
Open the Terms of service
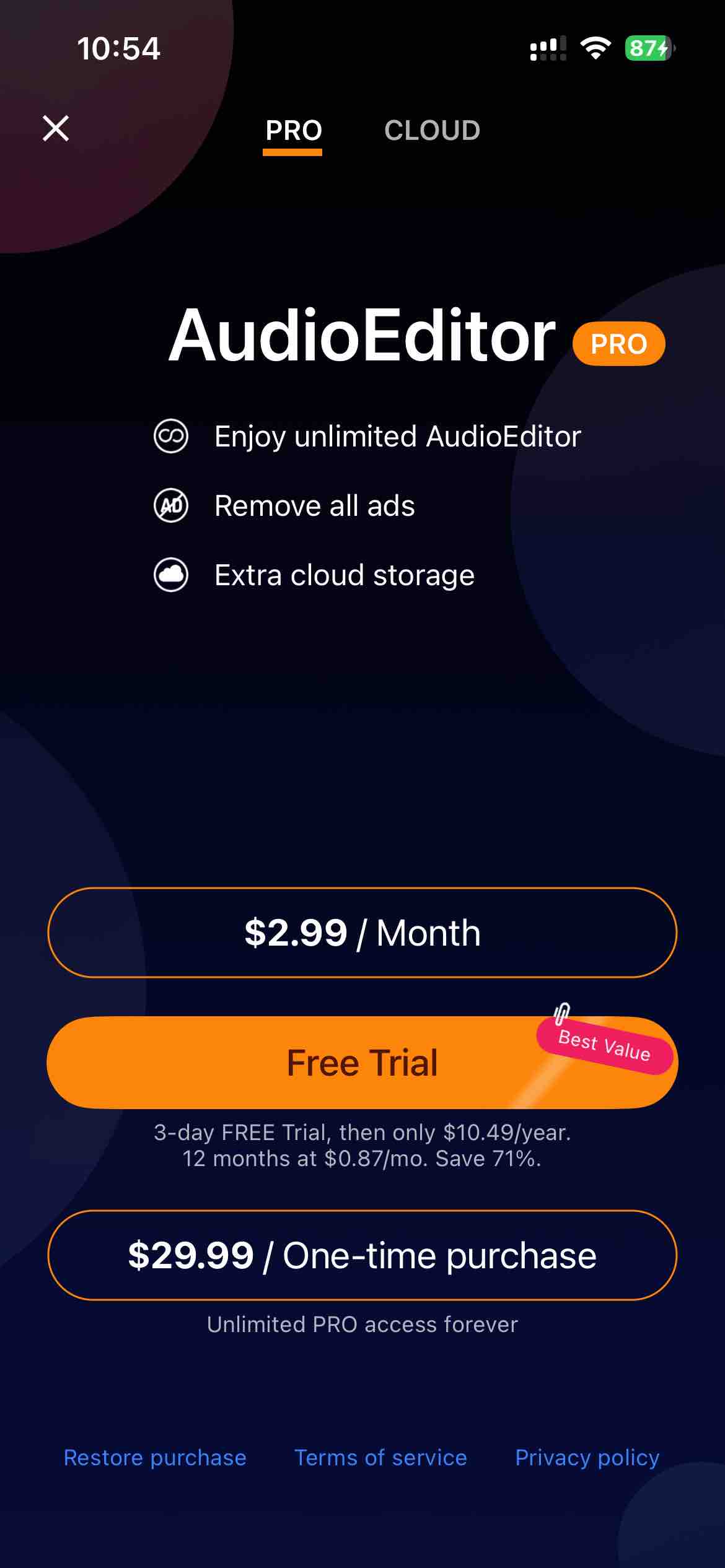pyautogui.click(x=380, y=1457)
